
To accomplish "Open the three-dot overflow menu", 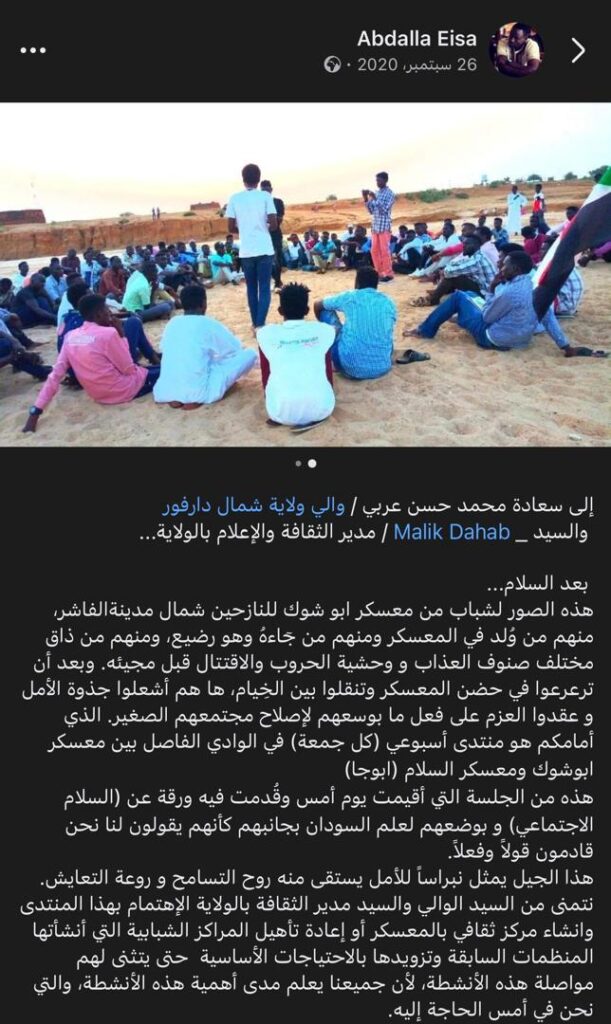I will point(33,50).
